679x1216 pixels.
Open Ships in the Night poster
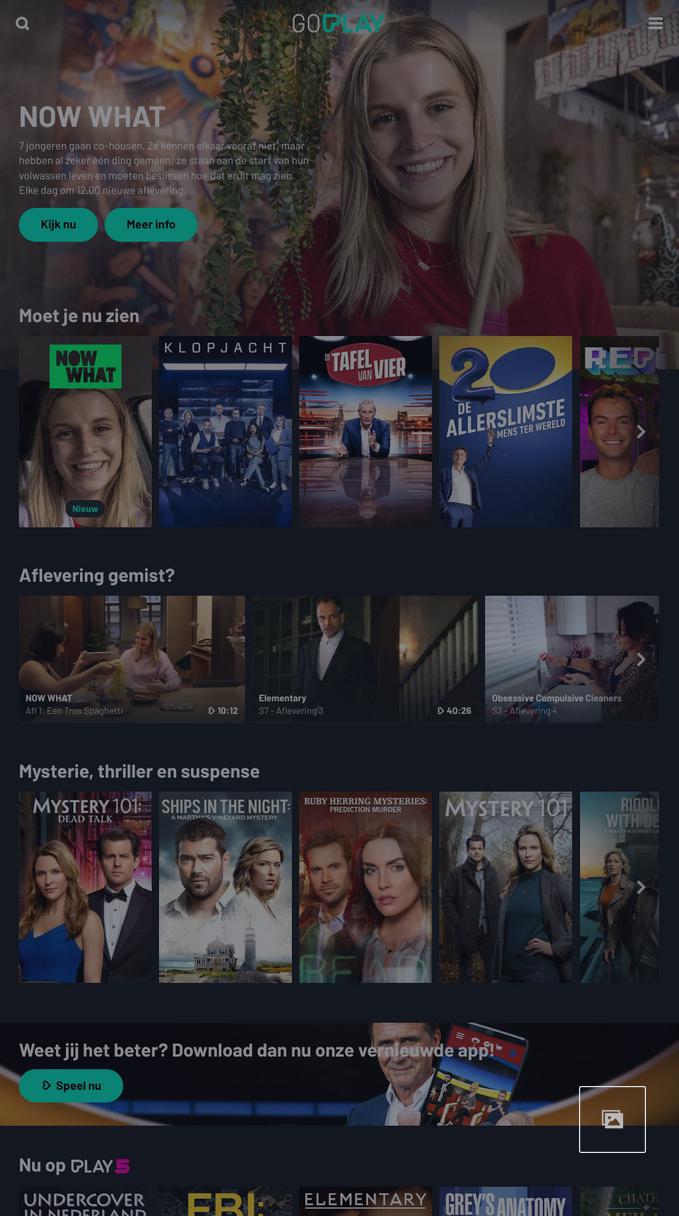coord(225,887)
